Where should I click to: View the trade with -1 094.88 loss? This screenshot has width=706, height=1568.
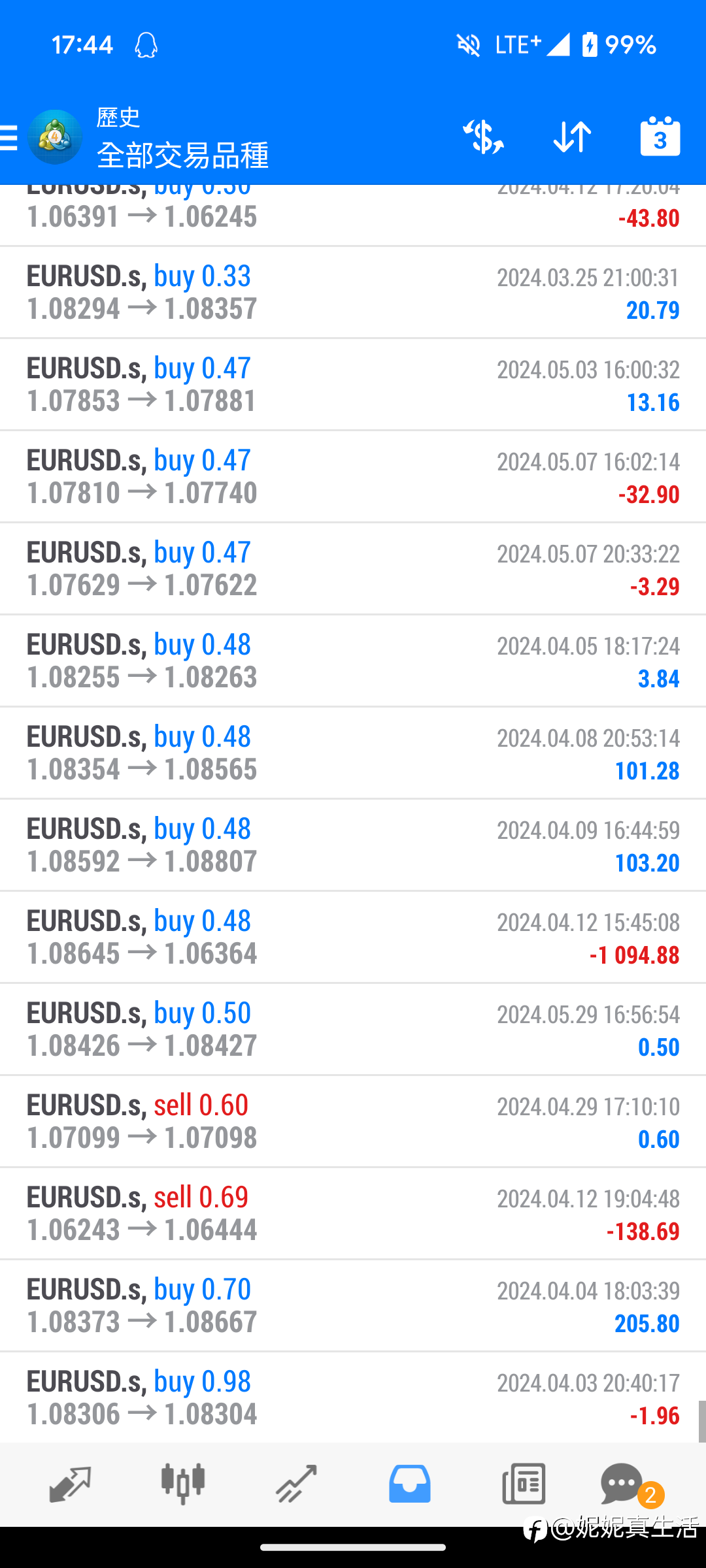pos(353,938)
